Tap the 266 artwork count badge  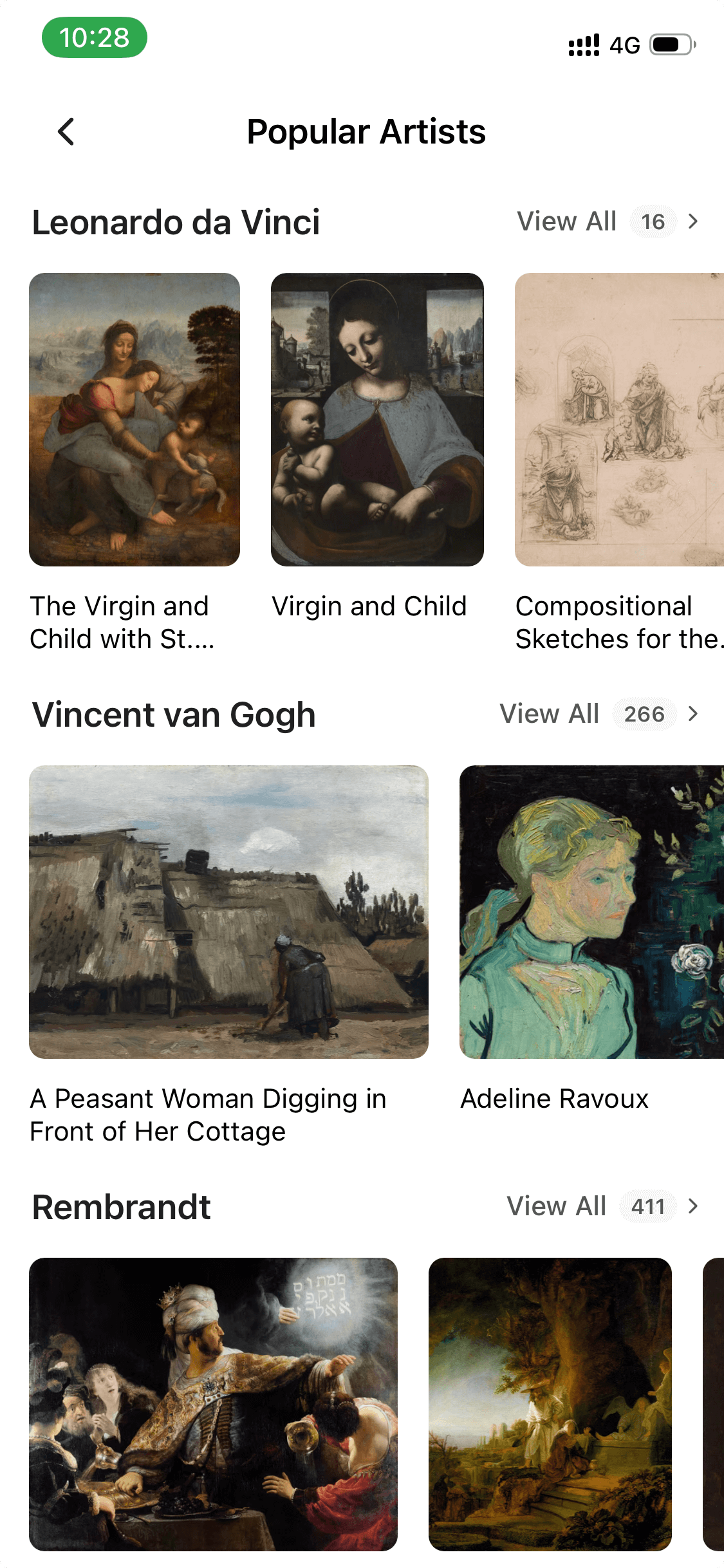point(645,714)
